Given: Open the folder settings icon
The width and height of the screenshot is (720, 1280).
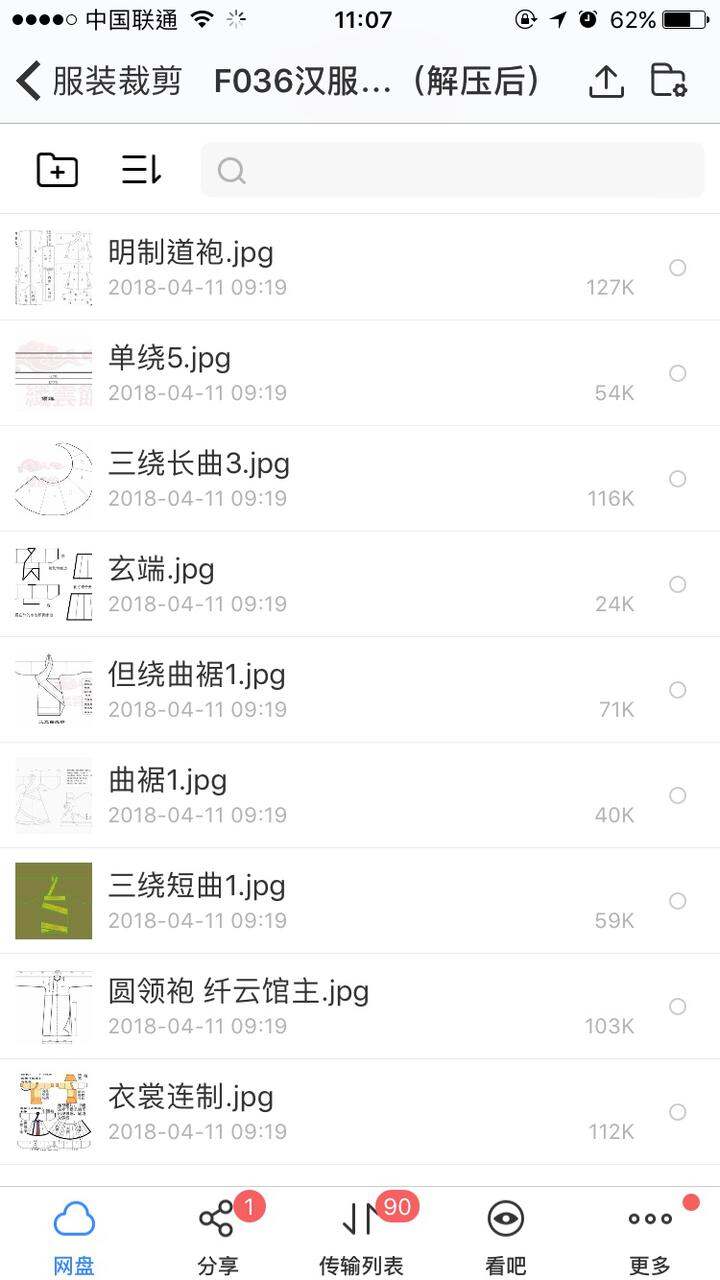Looking at the screenshot, I should click(x=668, y=80).
